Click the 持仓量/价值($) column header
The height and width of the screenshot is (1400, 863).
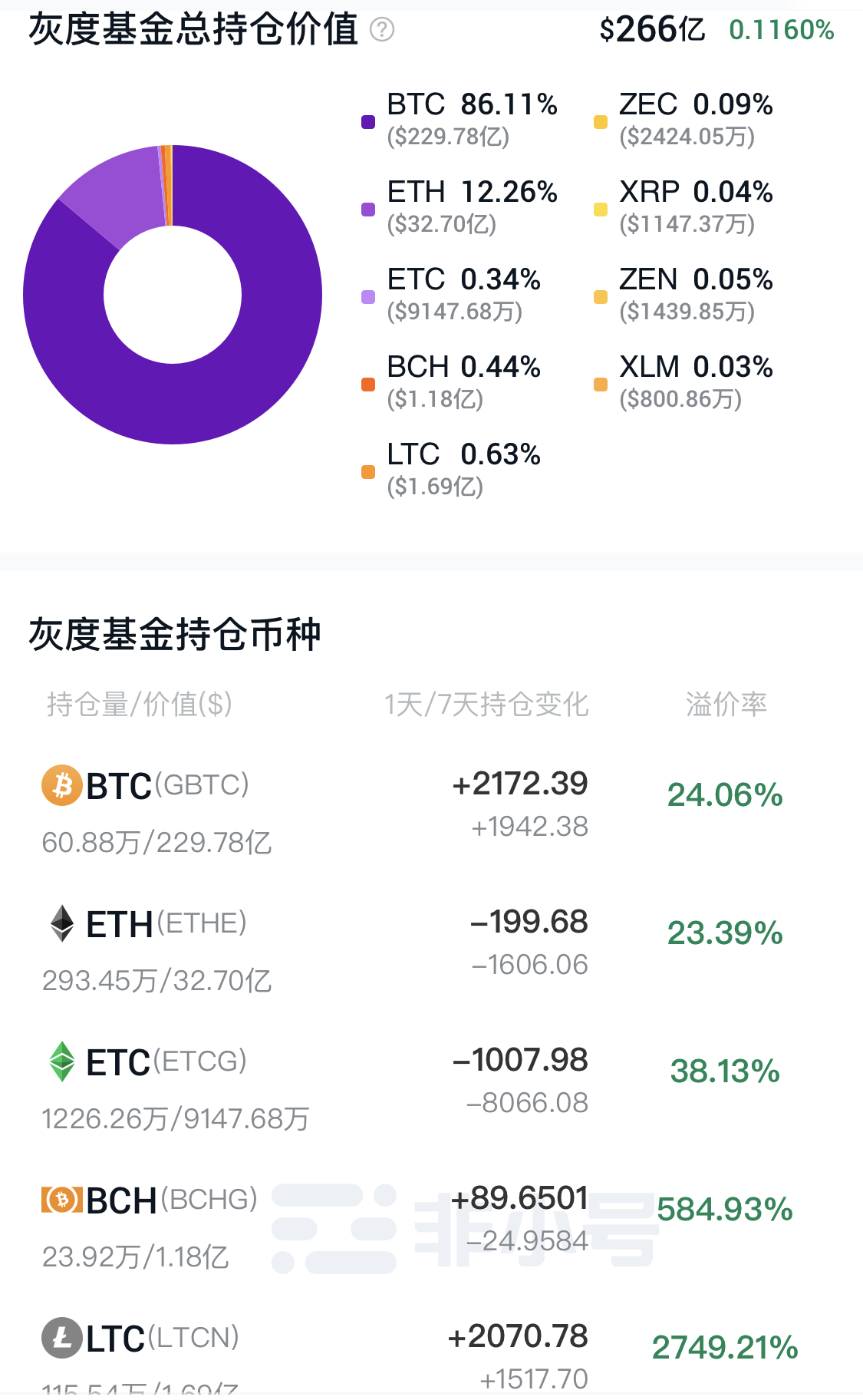140,704
